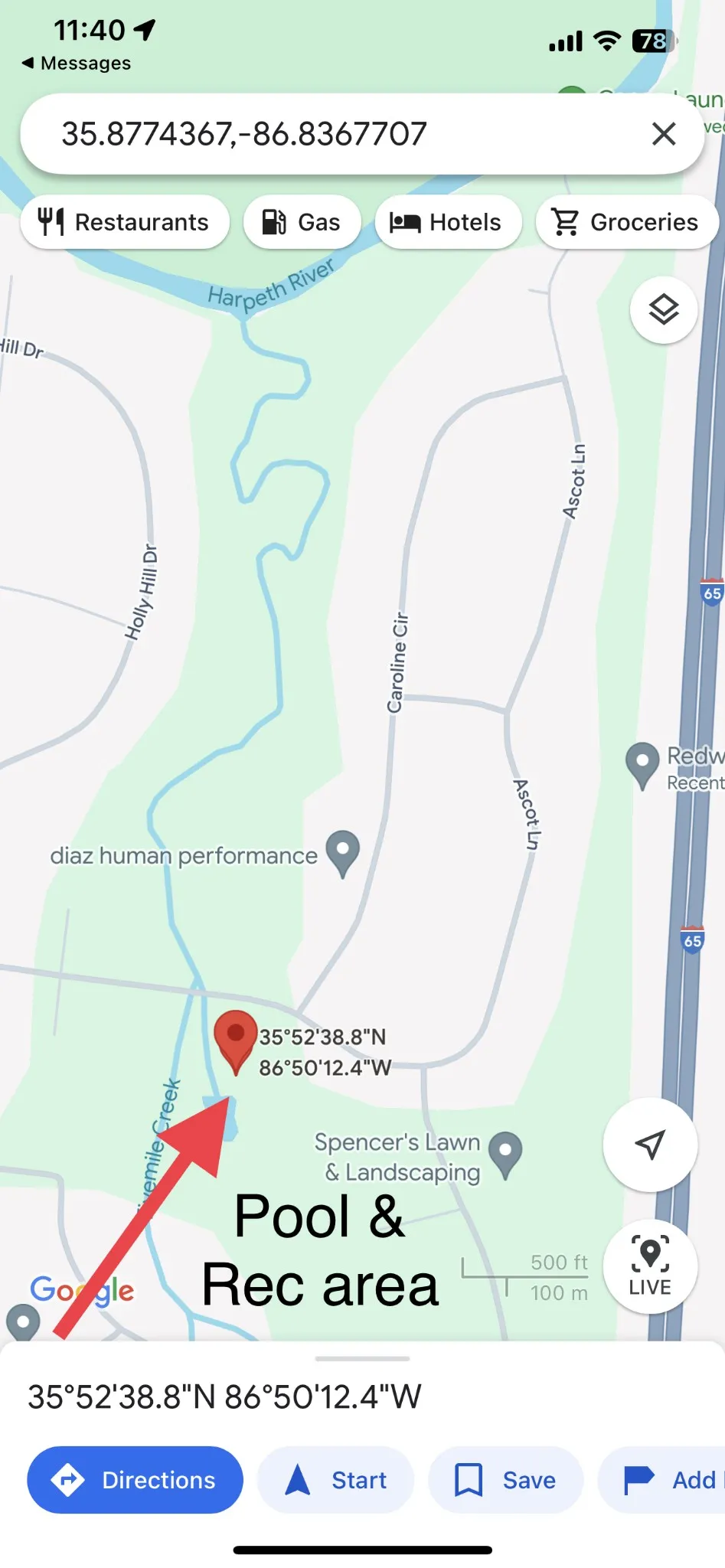The width and height of the screenshot is (725, 1568).
Task: Center map on my location
Action: pyautogui.click(x=650, y=1145)
